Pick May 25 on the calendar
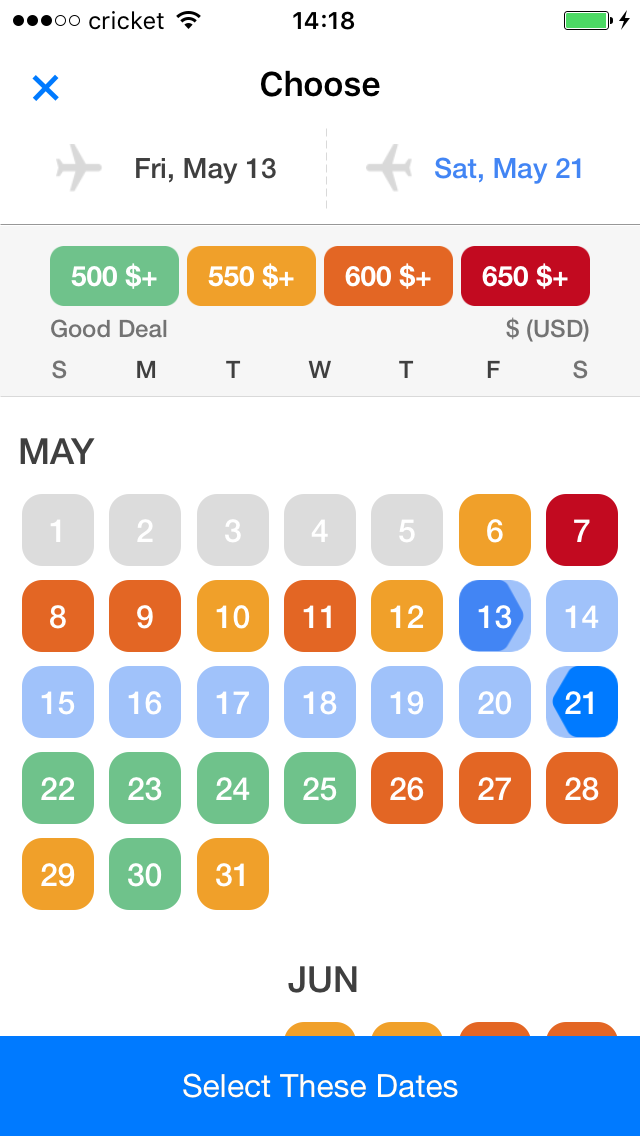640x1136 pixels. pyautogui.click(x=320, y=788)
